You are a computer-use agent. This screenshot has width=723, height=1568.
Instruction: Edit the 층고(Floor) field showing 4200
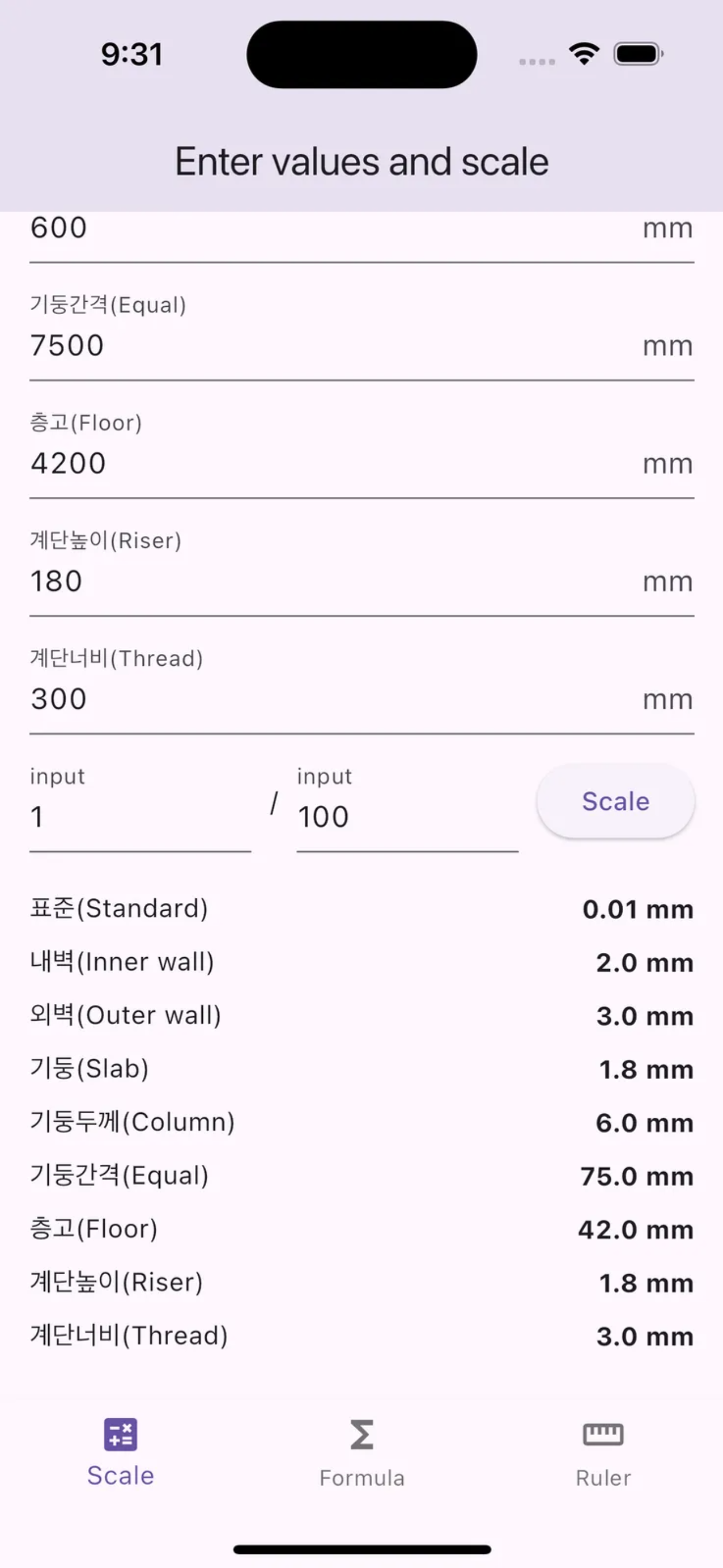coord(335,463)
